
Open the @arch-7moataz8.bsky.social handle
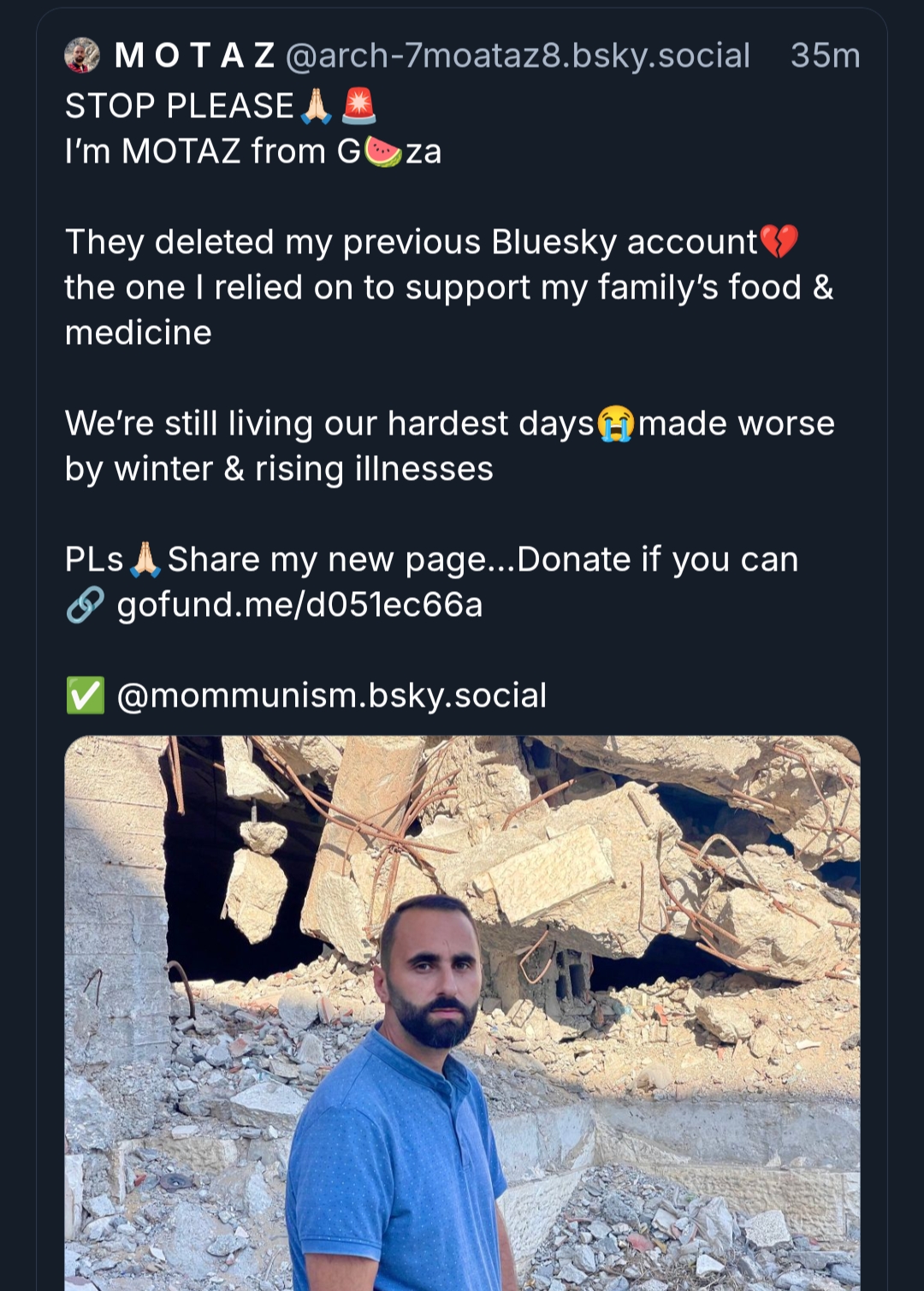coord(517,56)
